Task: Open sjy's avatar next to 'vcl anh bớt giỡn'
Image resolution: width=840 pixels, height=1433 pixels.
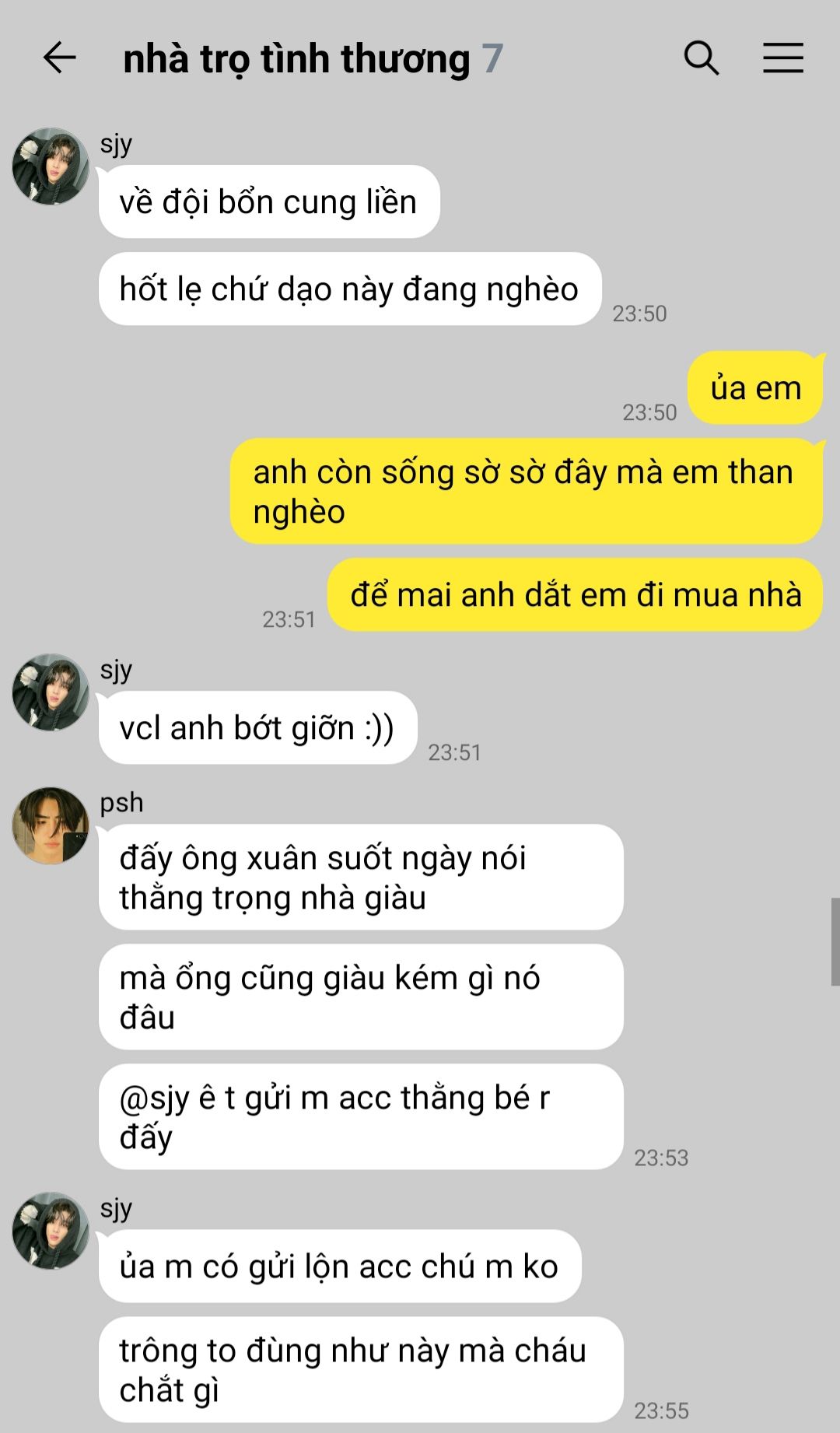Action: point(51,692)
